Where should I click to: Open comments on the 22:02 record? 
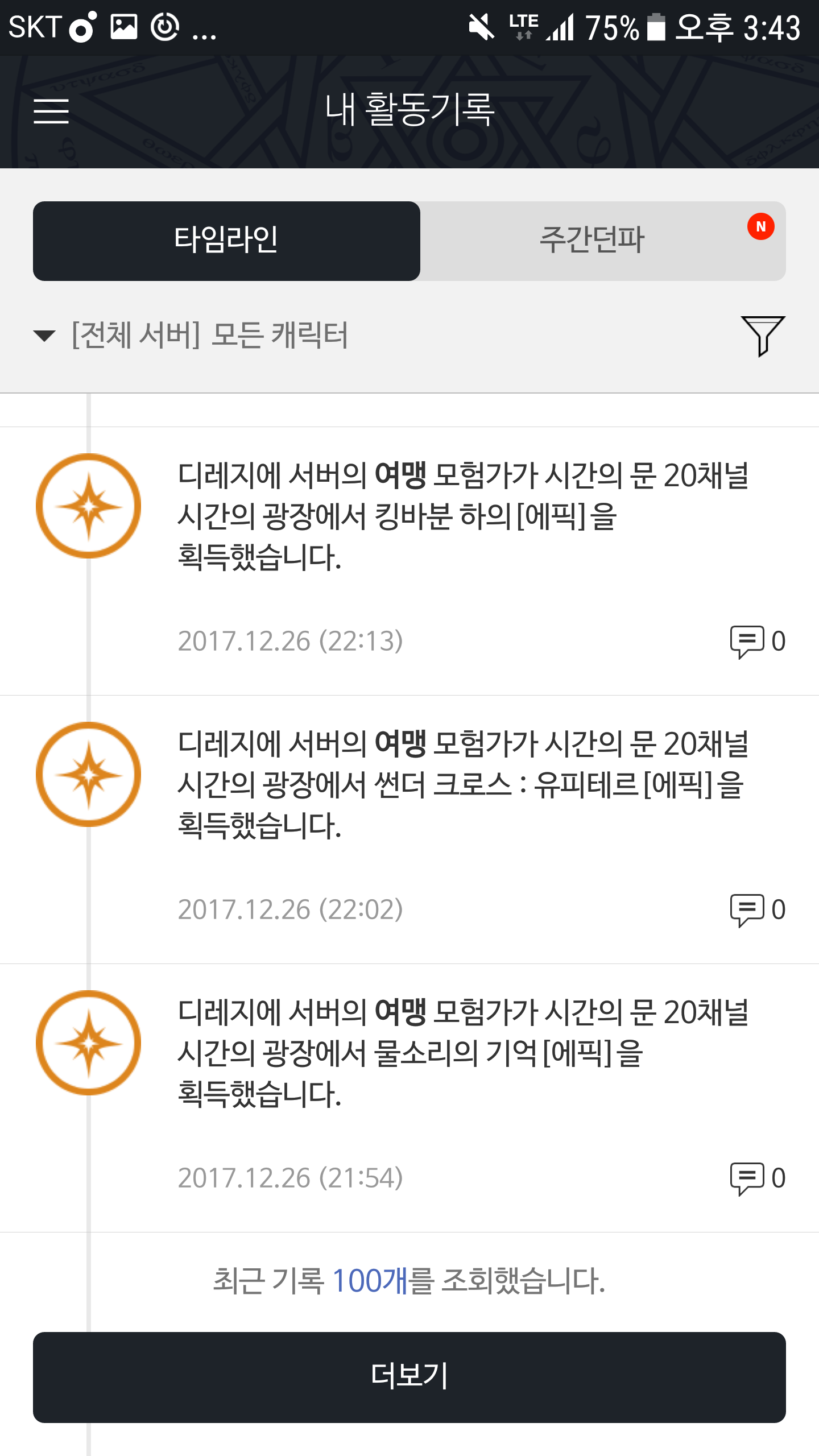(758, 910)
